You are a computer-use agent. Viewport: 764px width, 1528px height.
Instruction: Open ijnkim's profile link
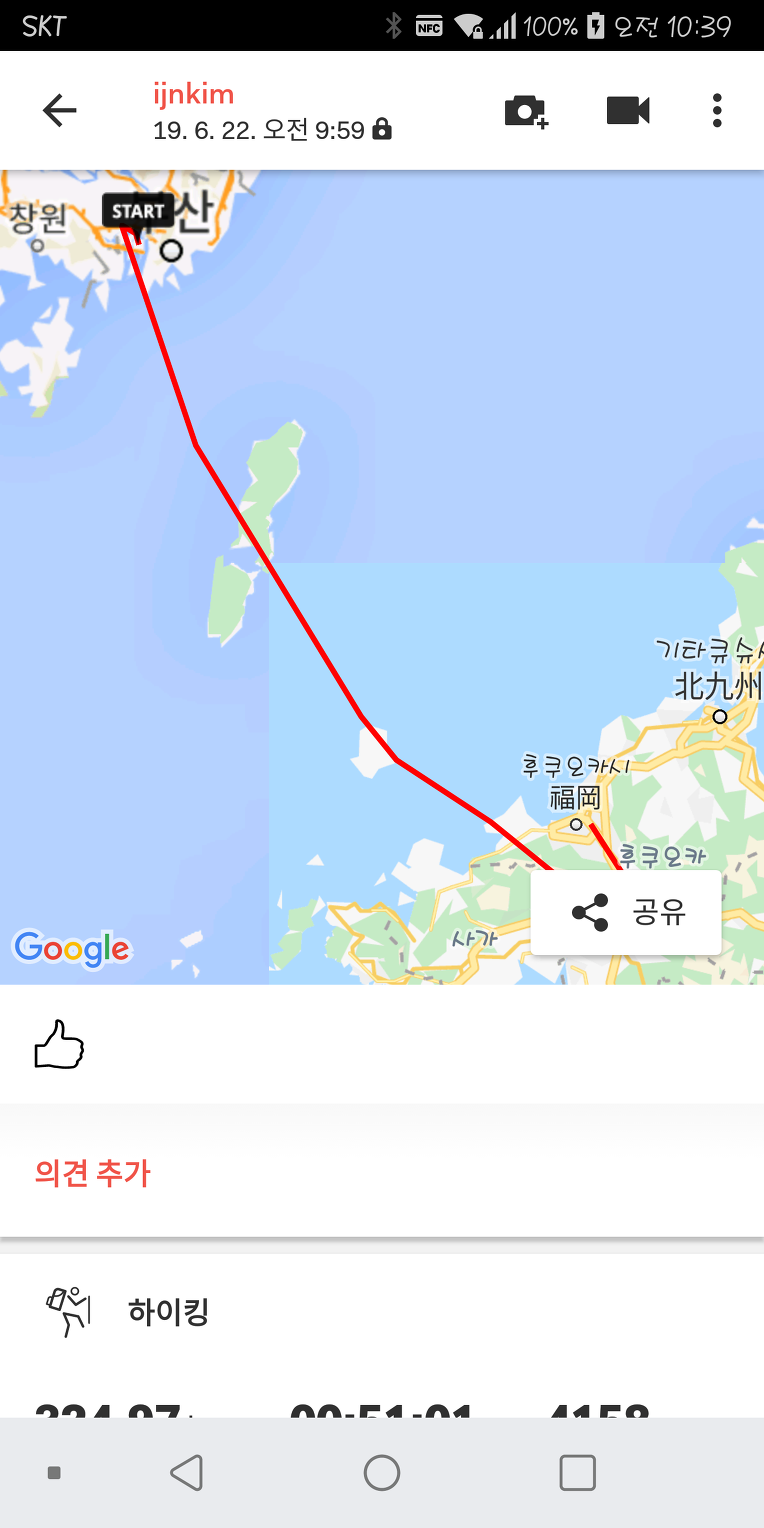tap(193, 95)
